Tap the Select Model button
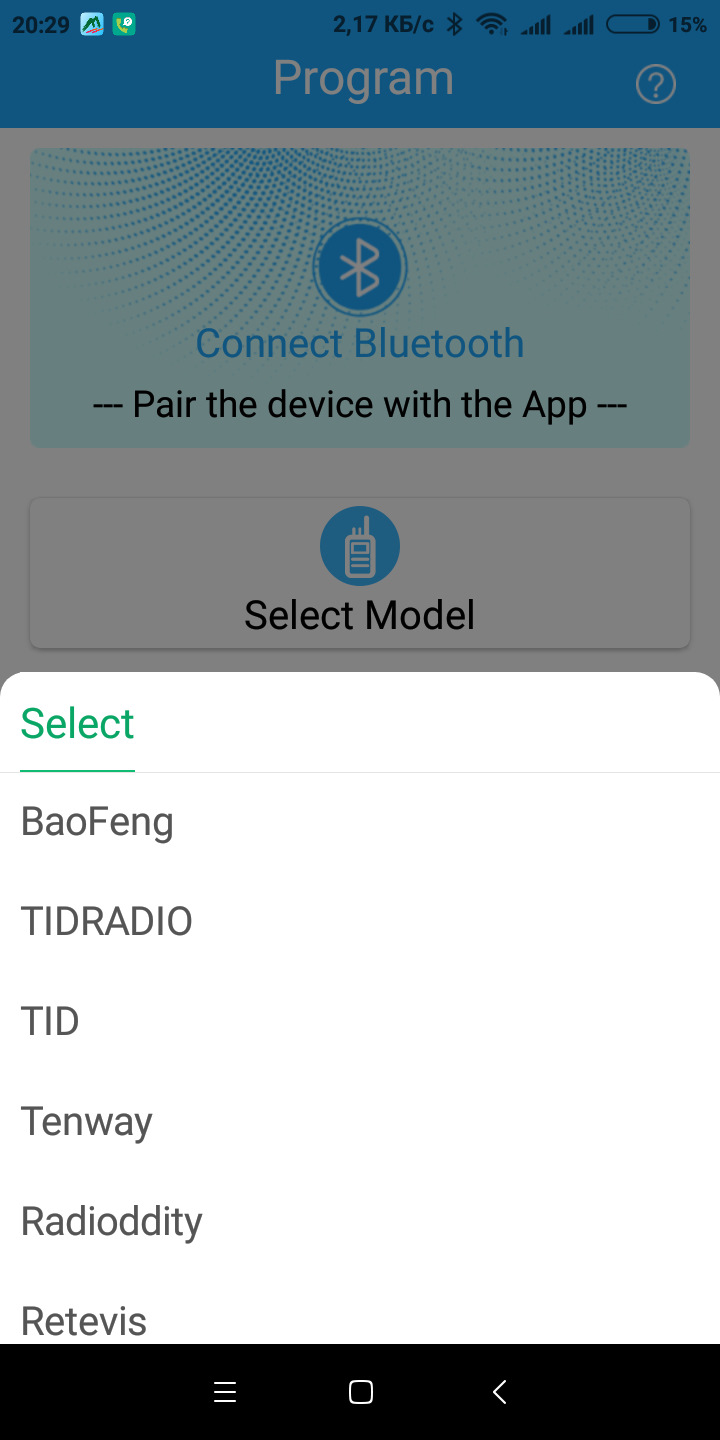This screenshot has height=1440, width=720. pos(360,573)
